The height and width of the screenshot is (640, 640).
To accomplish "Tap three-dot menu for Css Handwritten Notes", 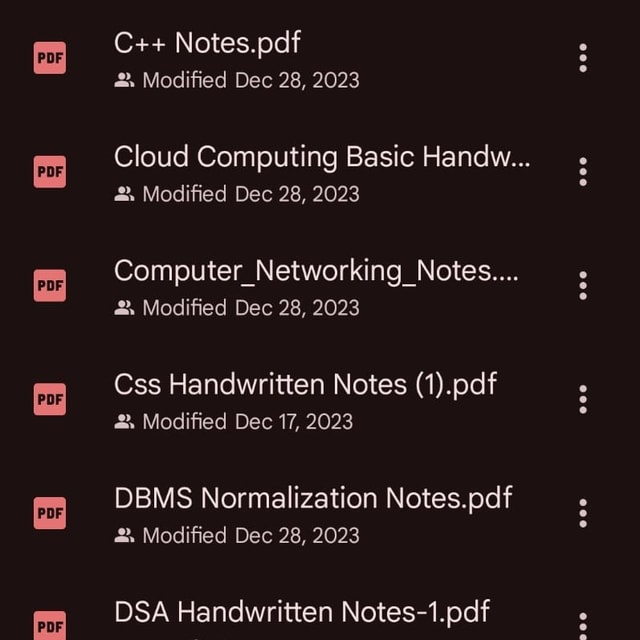I will 583,400.
